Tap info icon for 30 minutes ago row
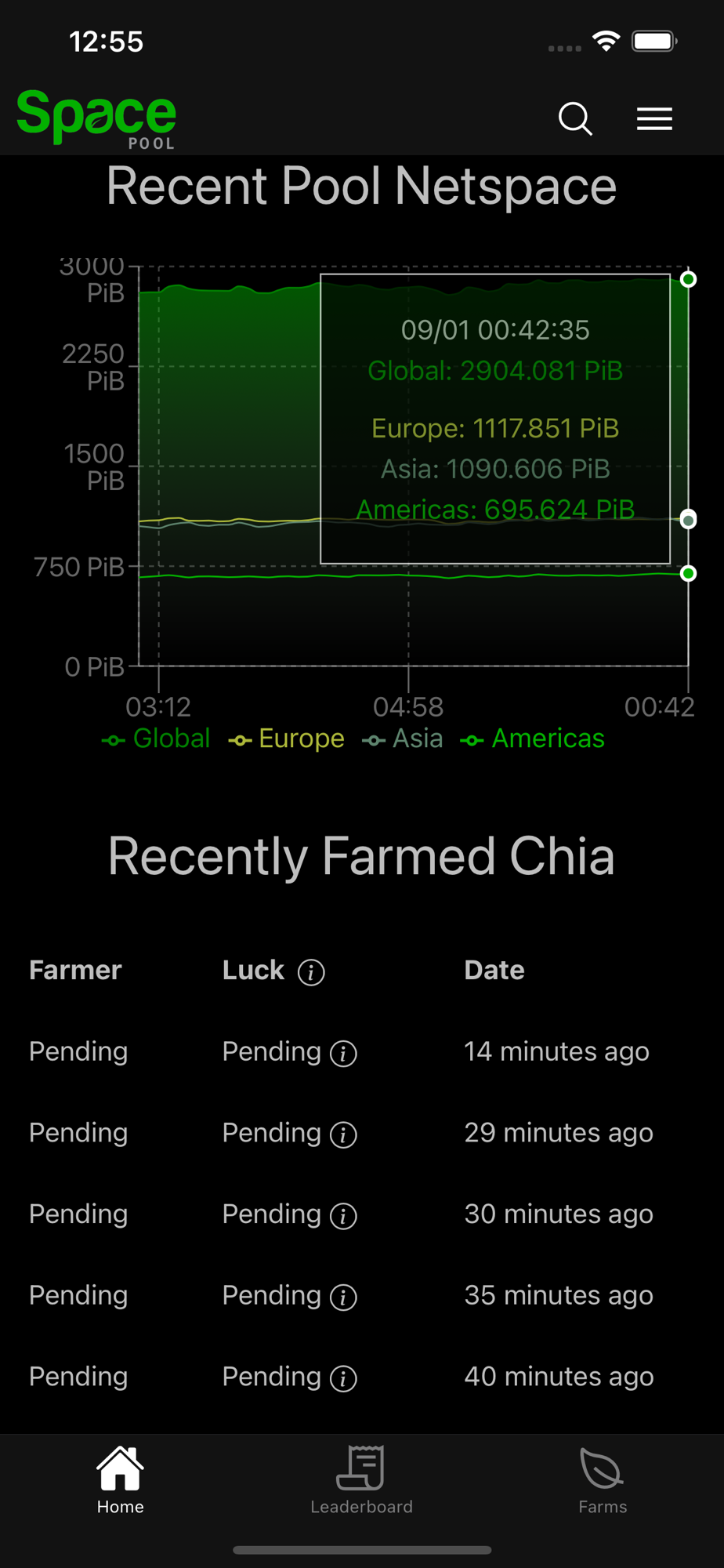Screen dimensions: 724x1568 click(x=343, y=1216)
